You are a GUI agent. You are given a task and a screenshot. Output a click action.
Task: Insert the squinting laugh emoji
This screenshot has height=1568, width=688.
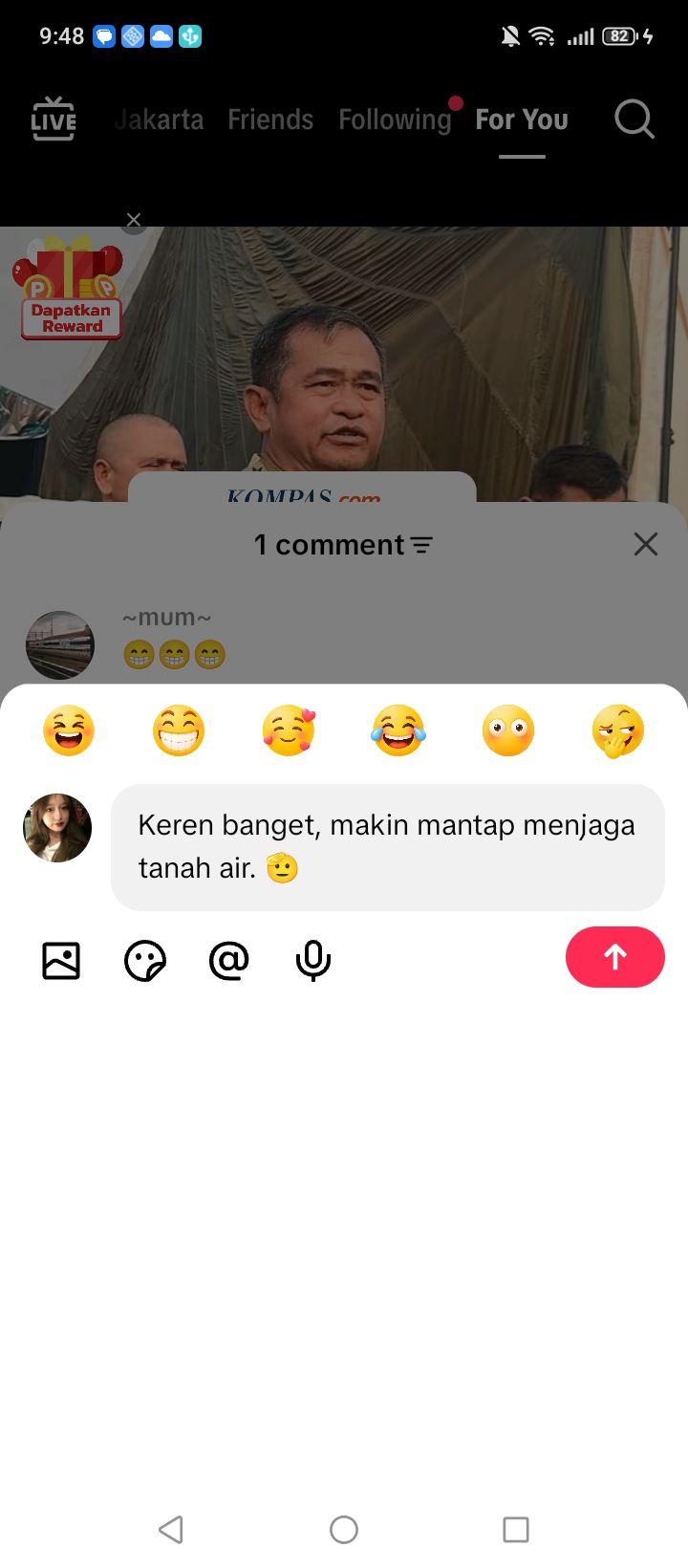click(69, 731)
